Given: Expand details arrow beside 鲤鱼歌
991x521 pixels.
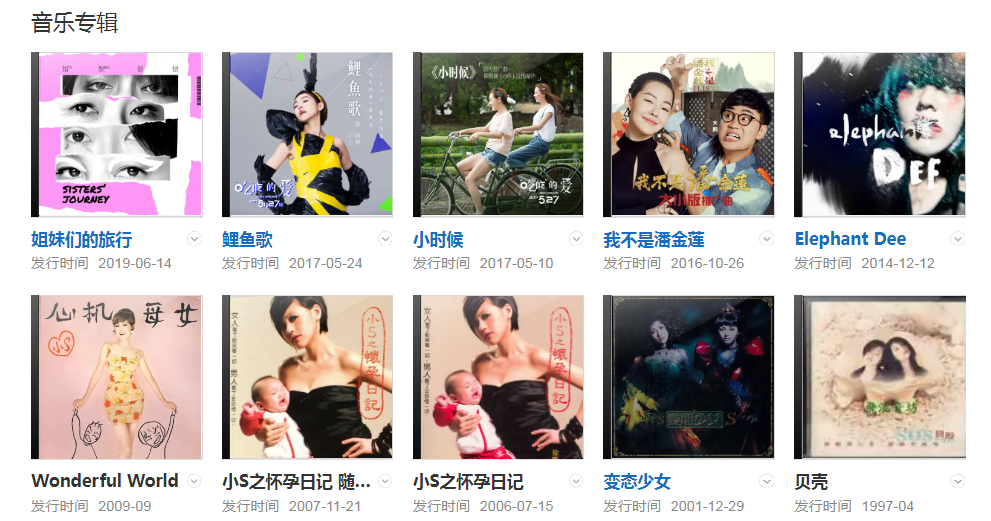Looking at the screenshot, I should point(385,239).
